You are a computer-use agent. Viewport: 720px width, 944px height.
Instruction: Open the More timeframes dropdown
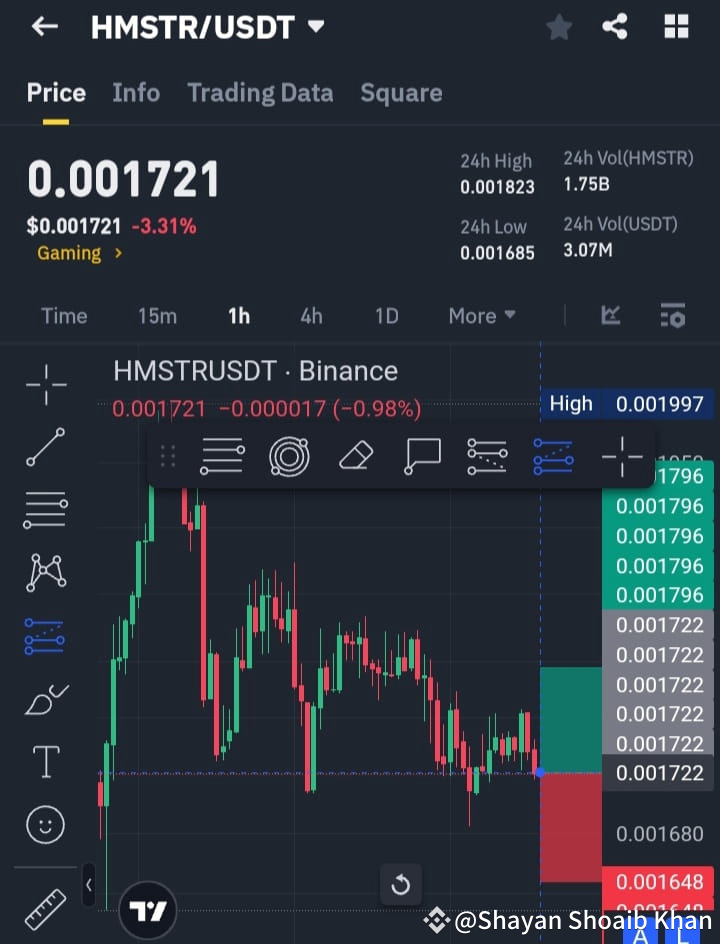click(x=481, y=315)
